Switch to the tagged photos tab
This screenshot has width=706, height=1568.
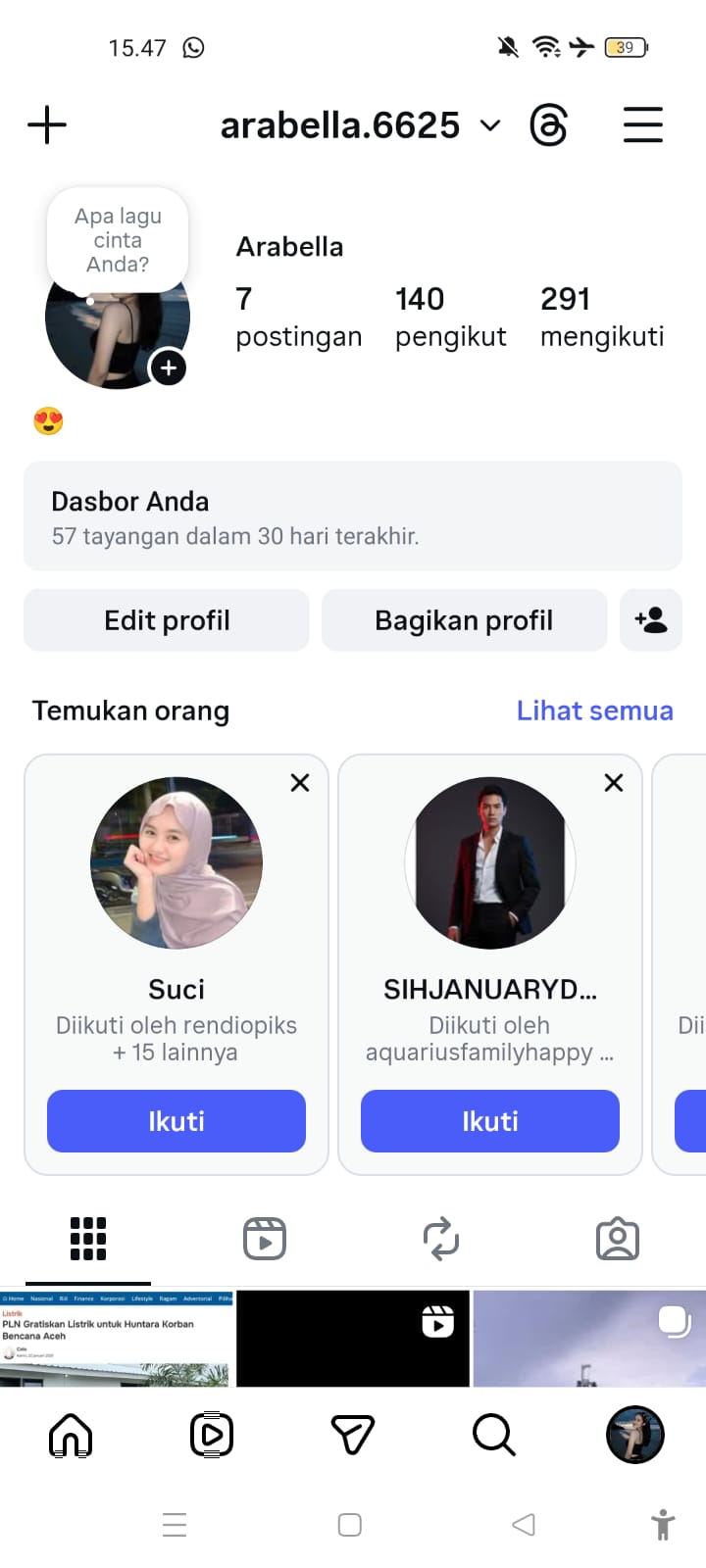[x=618, y=1239]
